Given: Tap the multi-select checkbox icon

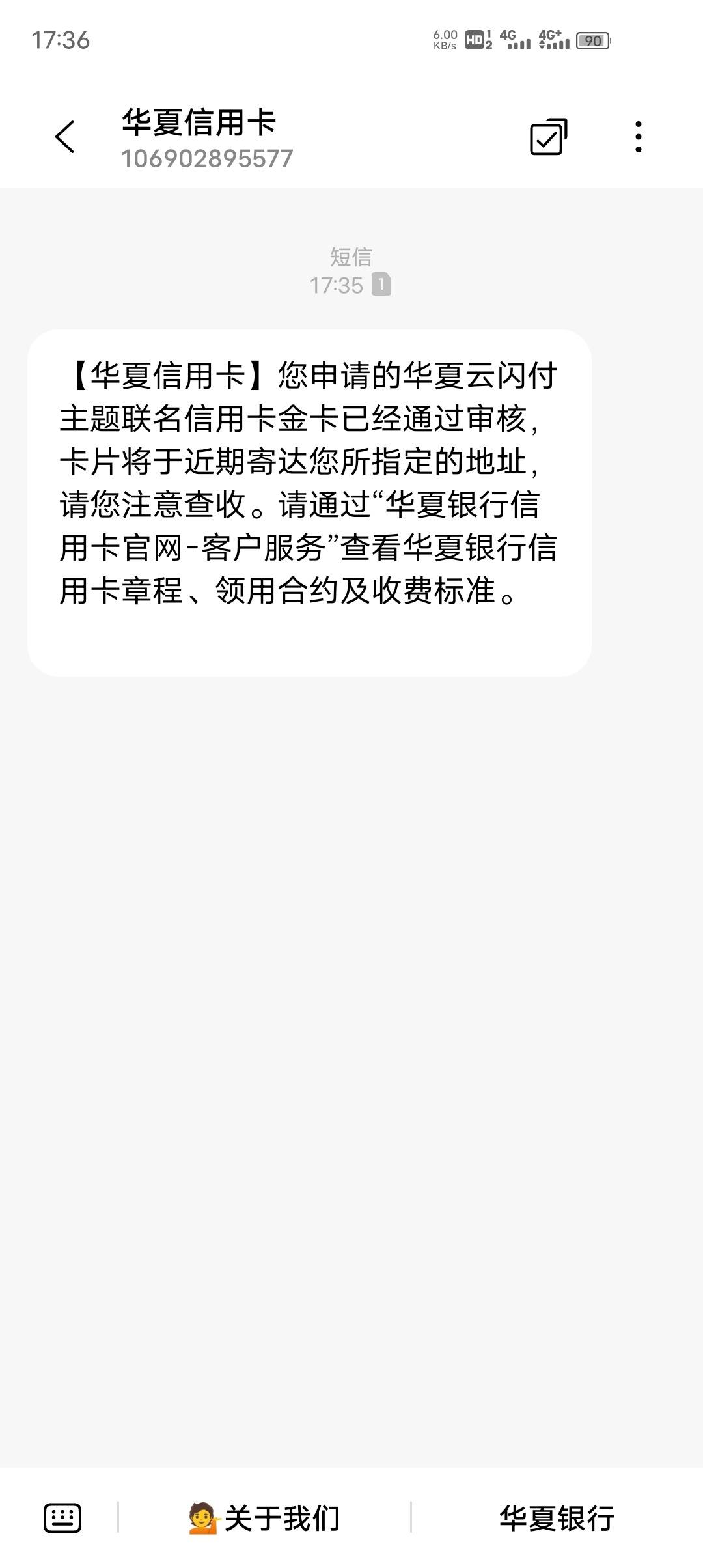Looking at the screenshot, I should click(548, 137).
